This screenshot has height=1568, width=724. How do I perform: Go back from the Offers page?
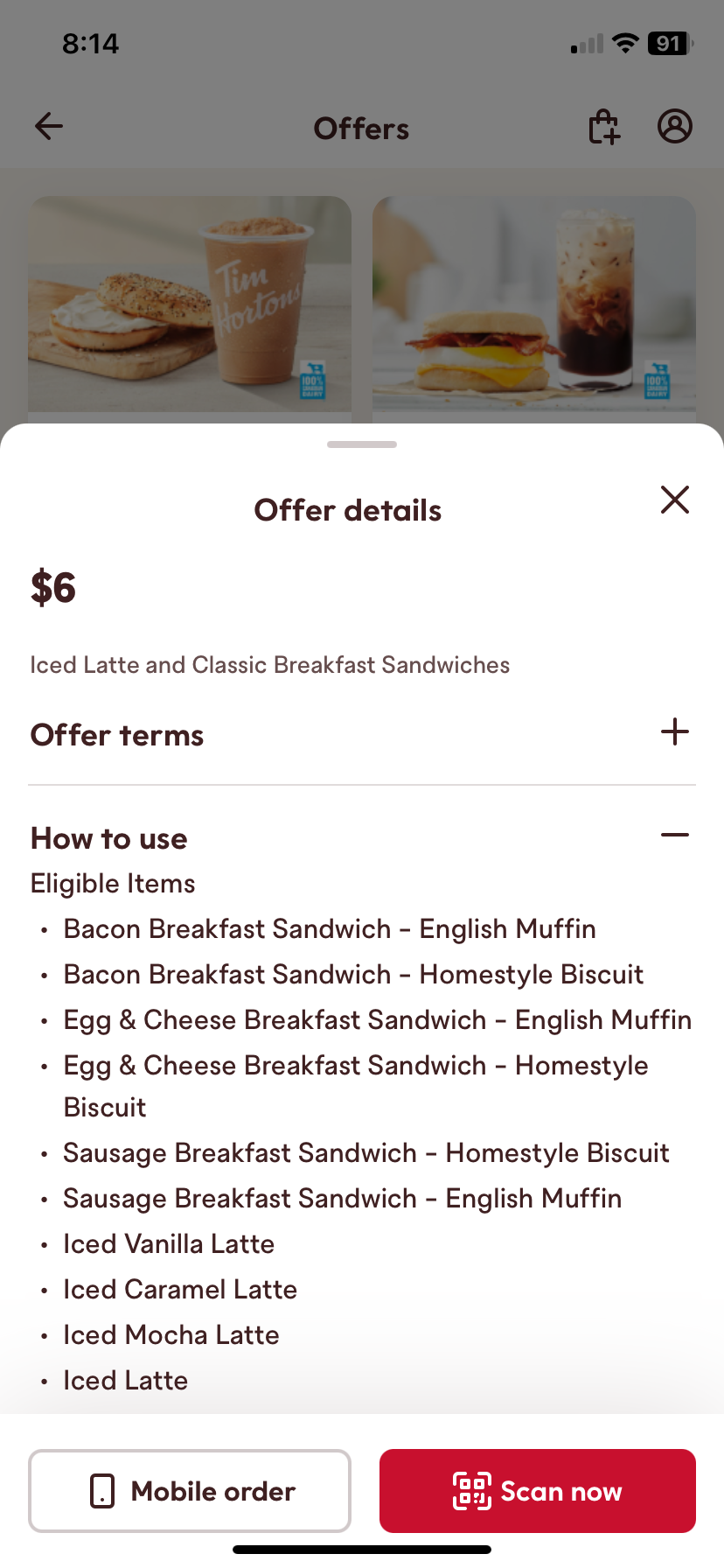pyautogui.click(x=49, y=127)
